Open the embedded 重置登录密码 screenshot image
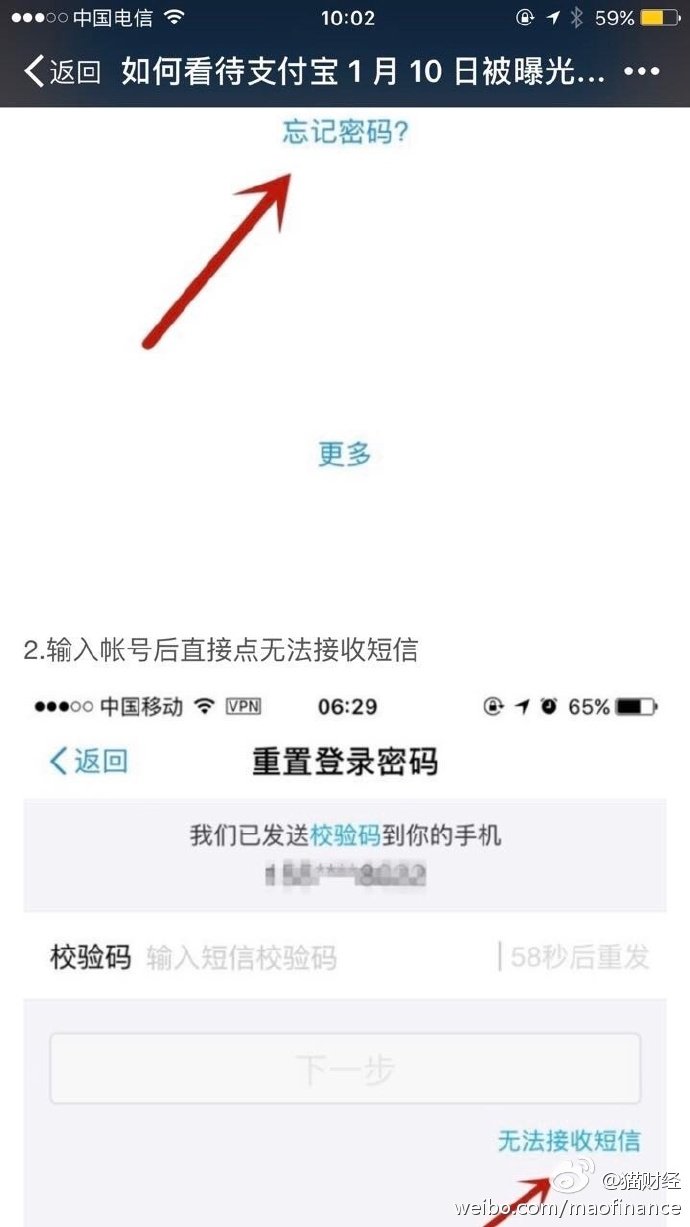The height and width of the screenshot is (1227, 690). [345, 950]
